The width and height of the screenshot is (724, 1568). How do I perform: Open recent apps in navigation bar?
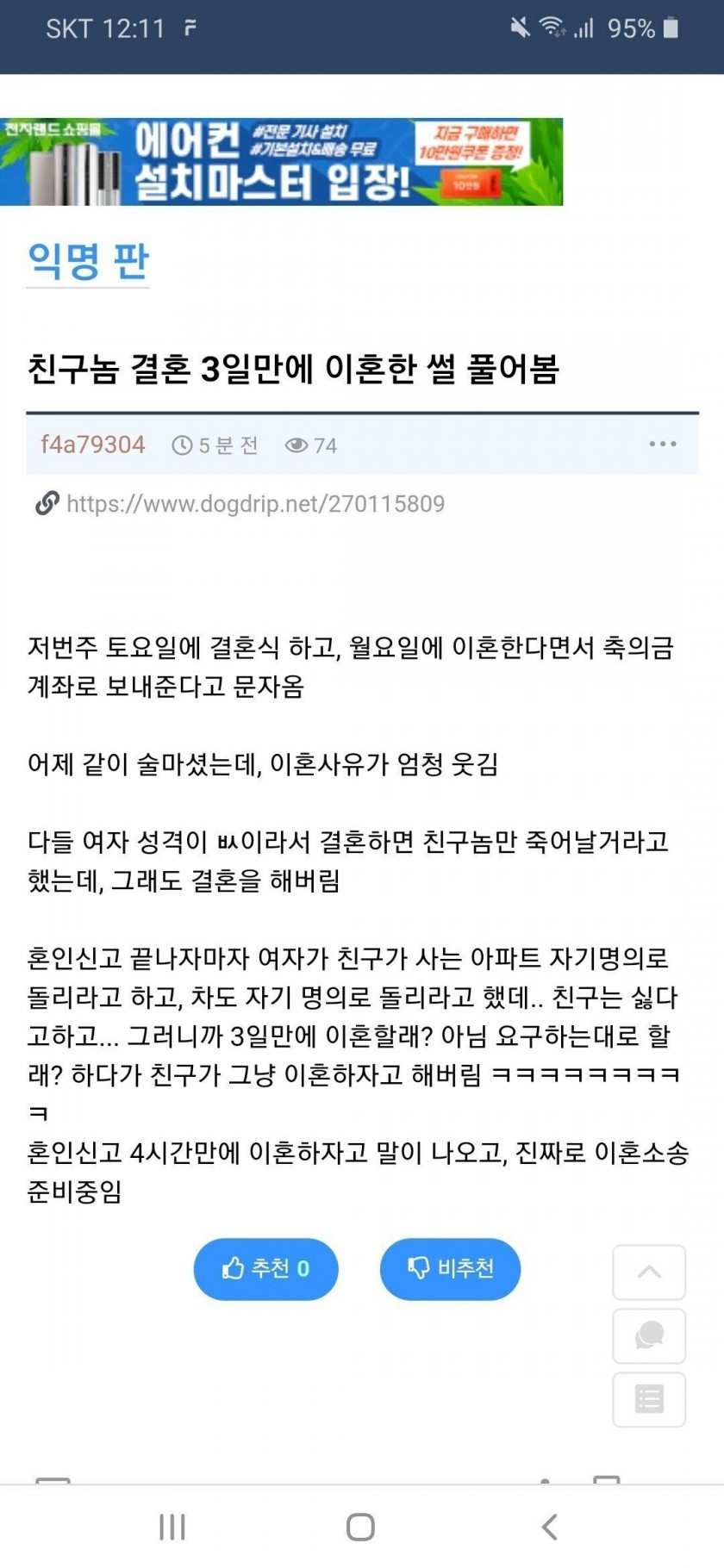tap(172, 1528)
